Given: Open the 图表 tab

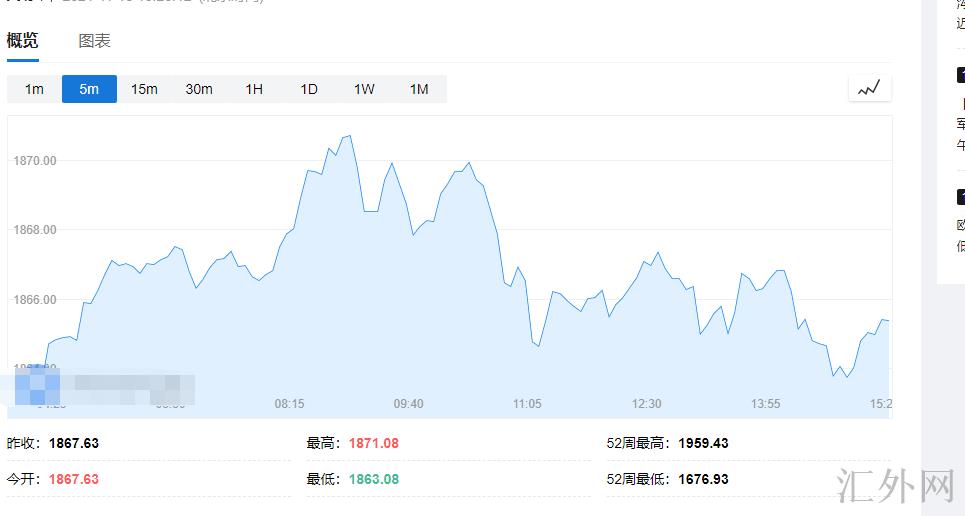Looking at the screenshot, I should pos(94,41).
